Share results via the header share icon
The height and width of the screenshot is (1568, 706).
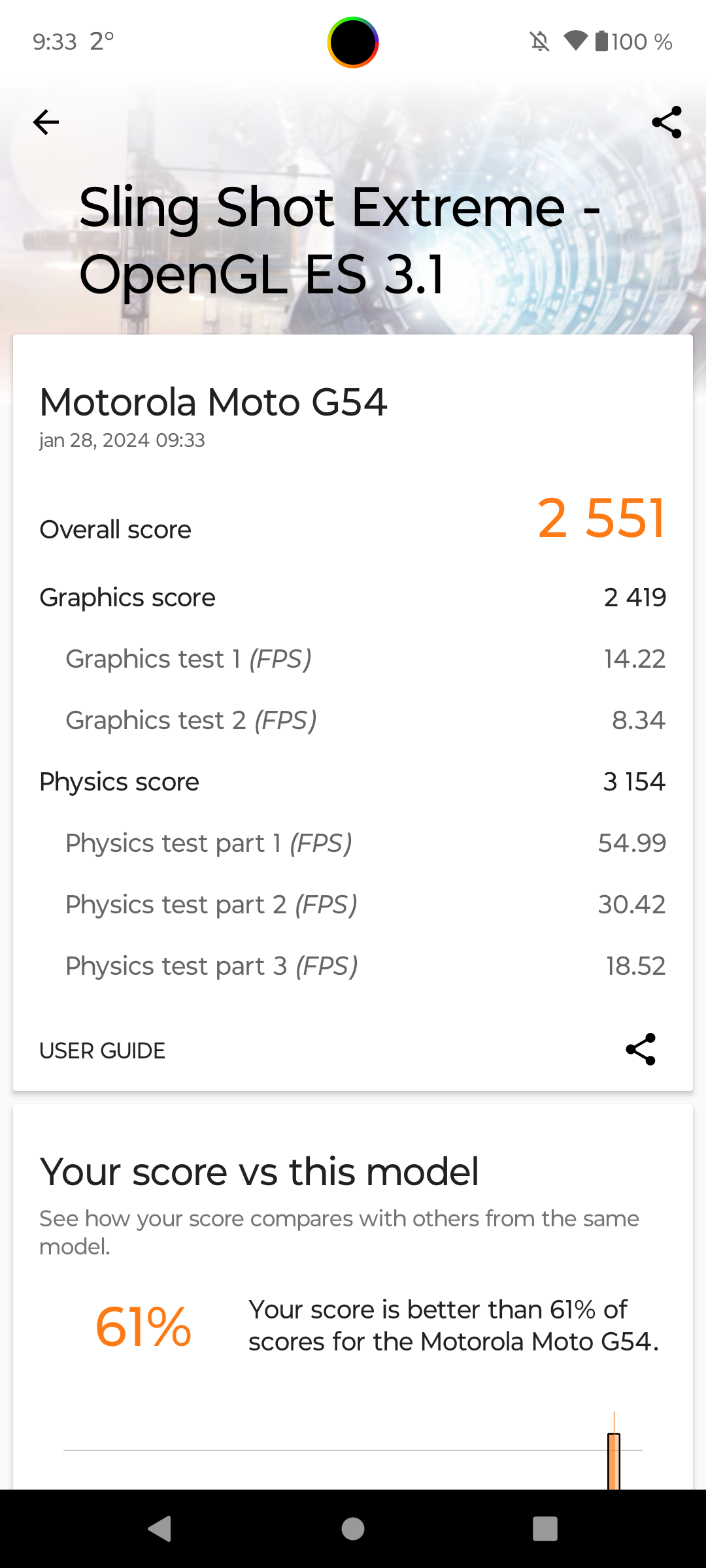click(x=667, y=122)
